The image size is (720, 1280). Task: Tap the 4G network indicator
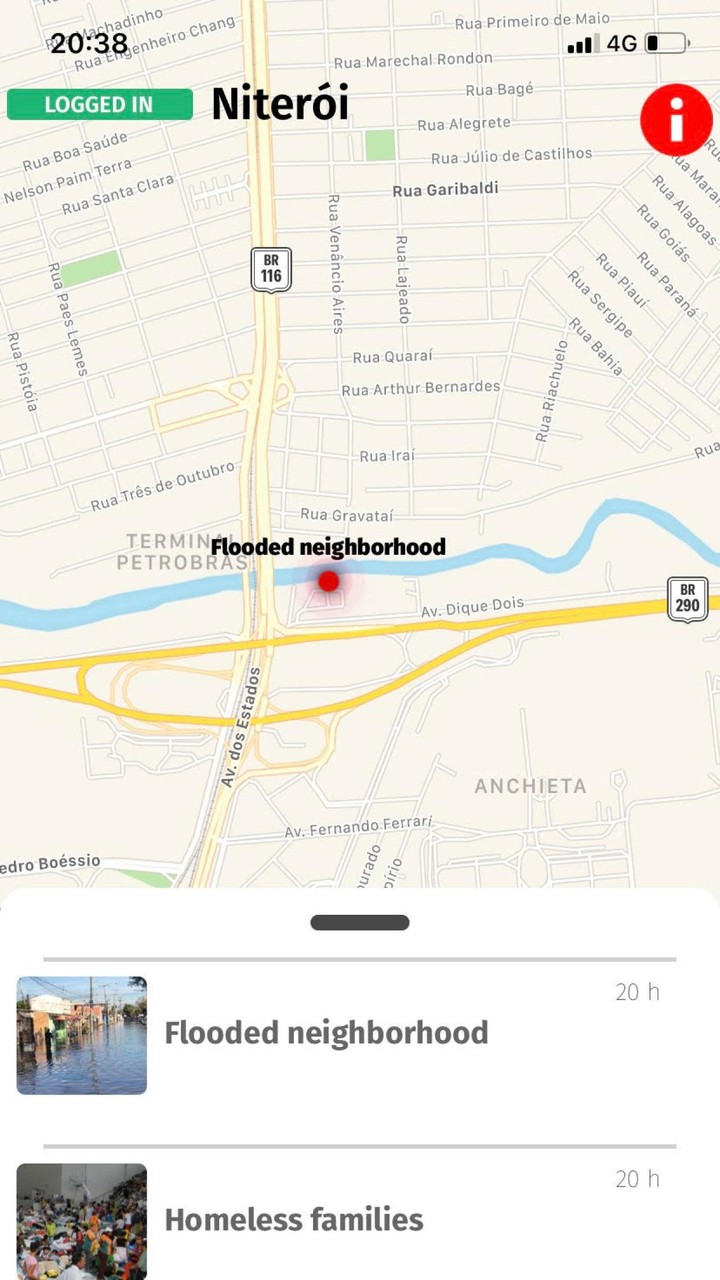623,43
